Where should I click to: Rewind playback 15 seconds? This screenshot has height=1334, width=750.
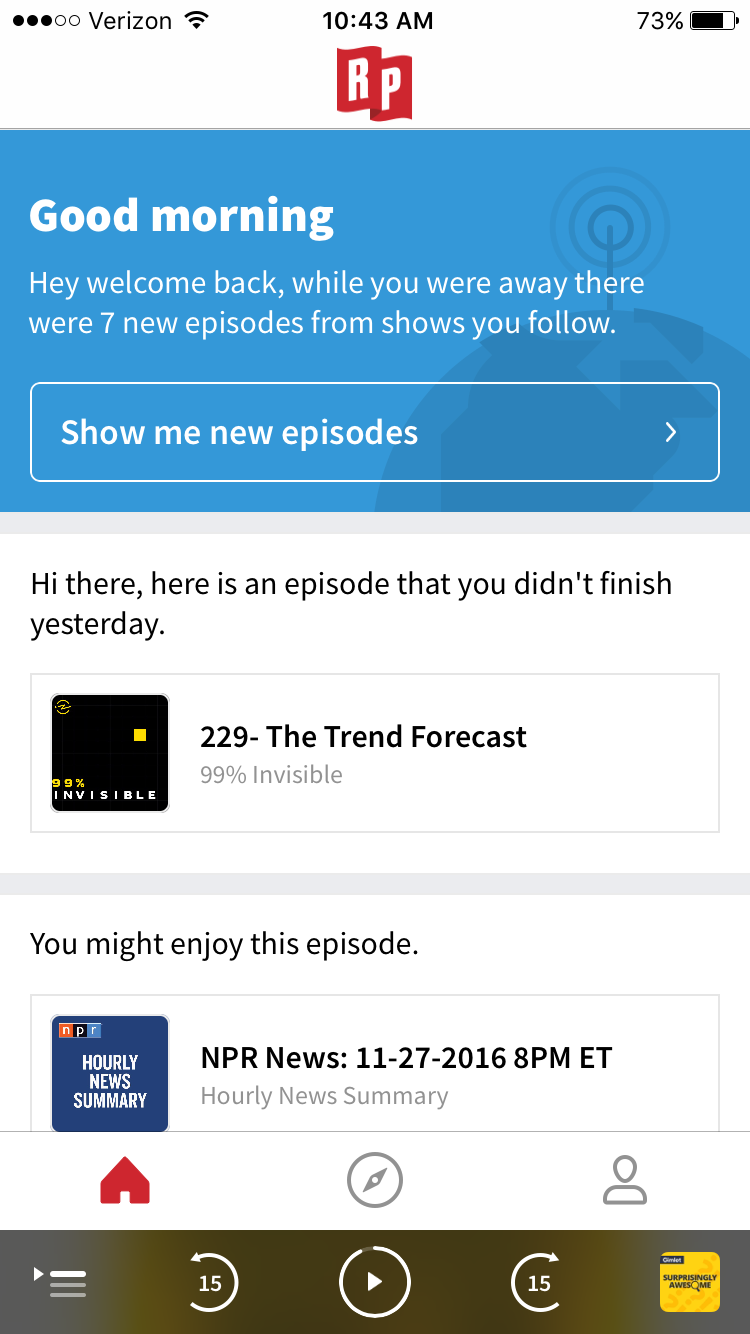(x=210, y=1282)
